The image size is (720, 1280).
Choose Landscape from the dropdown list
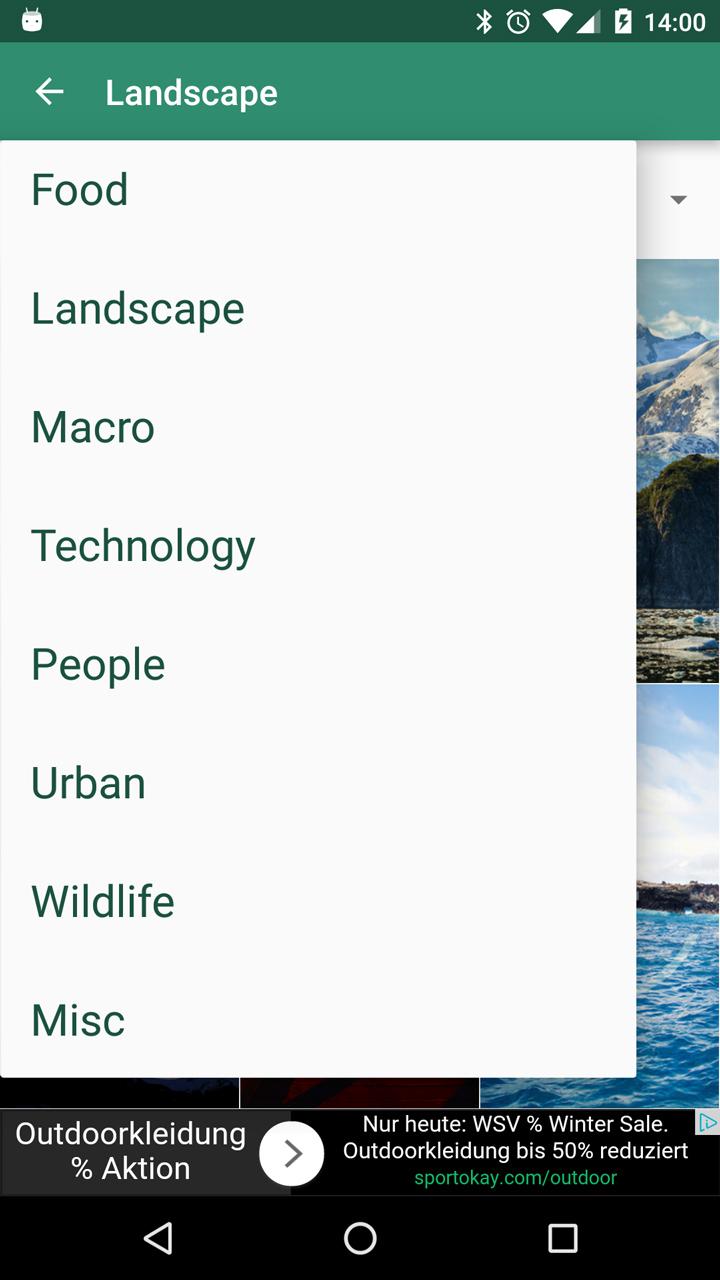click(x=318, y=308)
